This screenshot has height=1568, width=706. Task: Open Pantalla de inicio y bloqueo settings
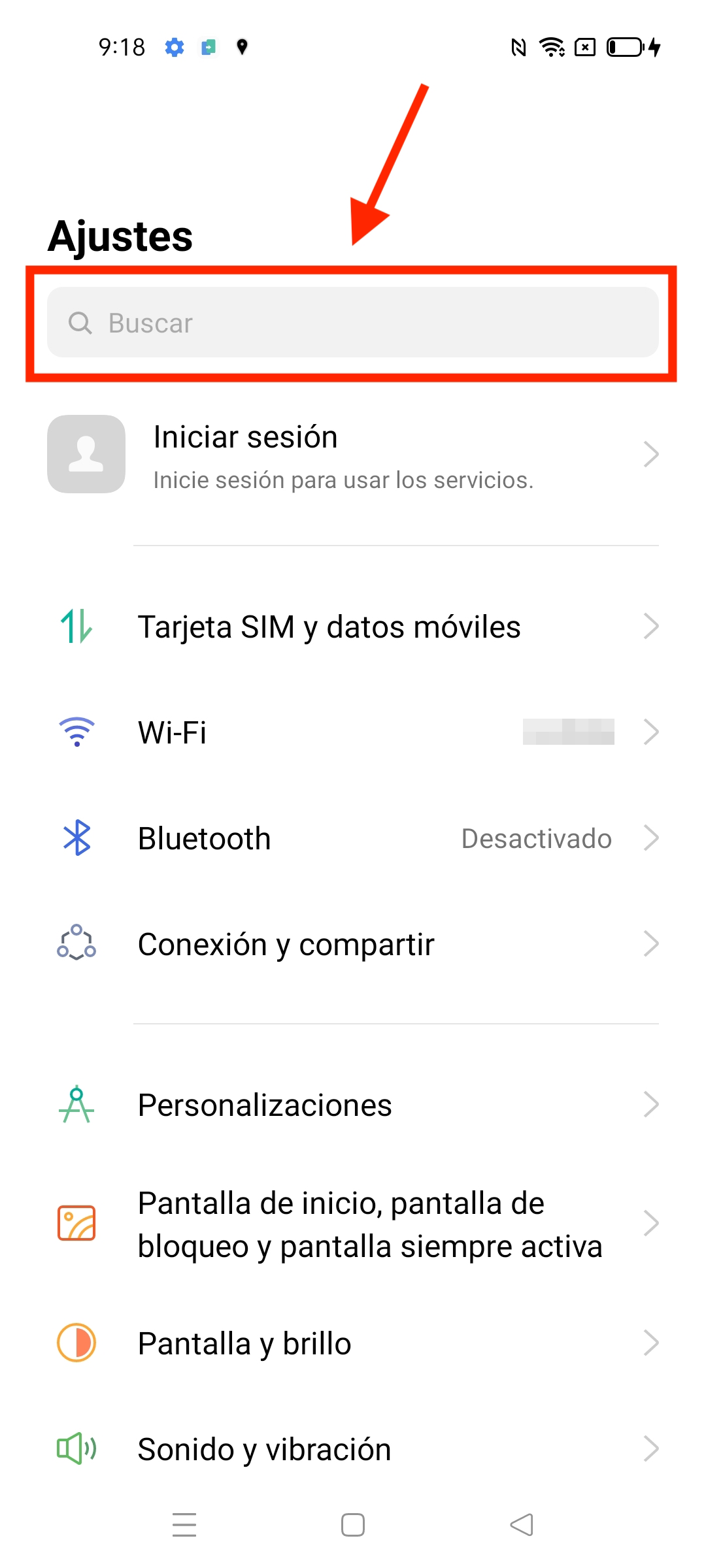(x=353, y=1224)
